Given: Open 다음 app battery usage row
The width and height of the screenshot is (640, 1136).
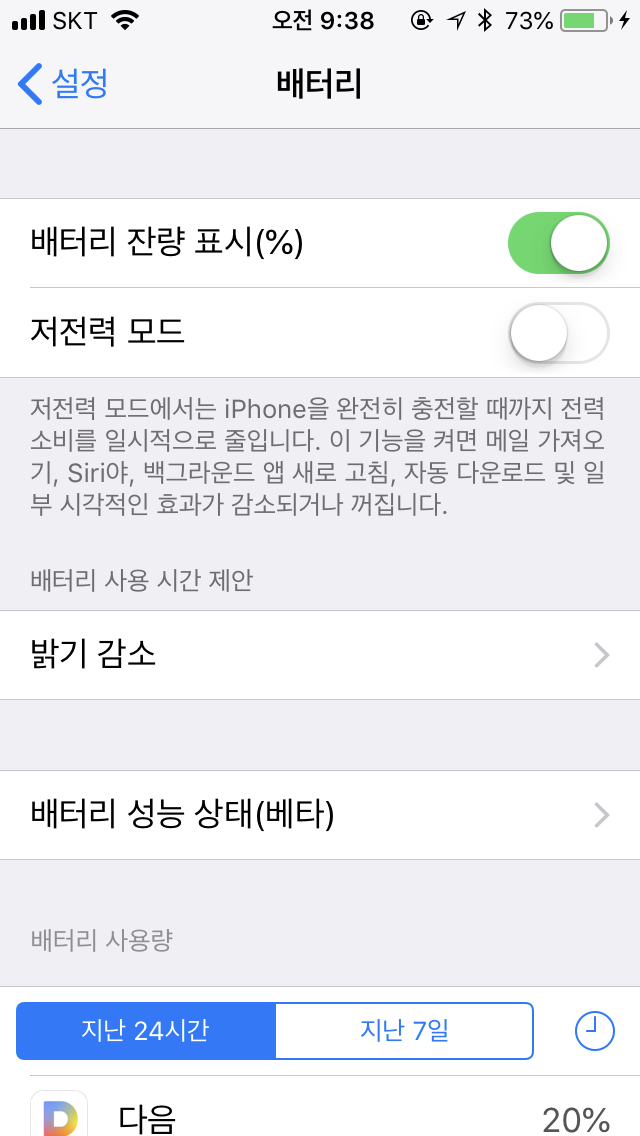Looking at the screenshot, I should click(320, 1107).
